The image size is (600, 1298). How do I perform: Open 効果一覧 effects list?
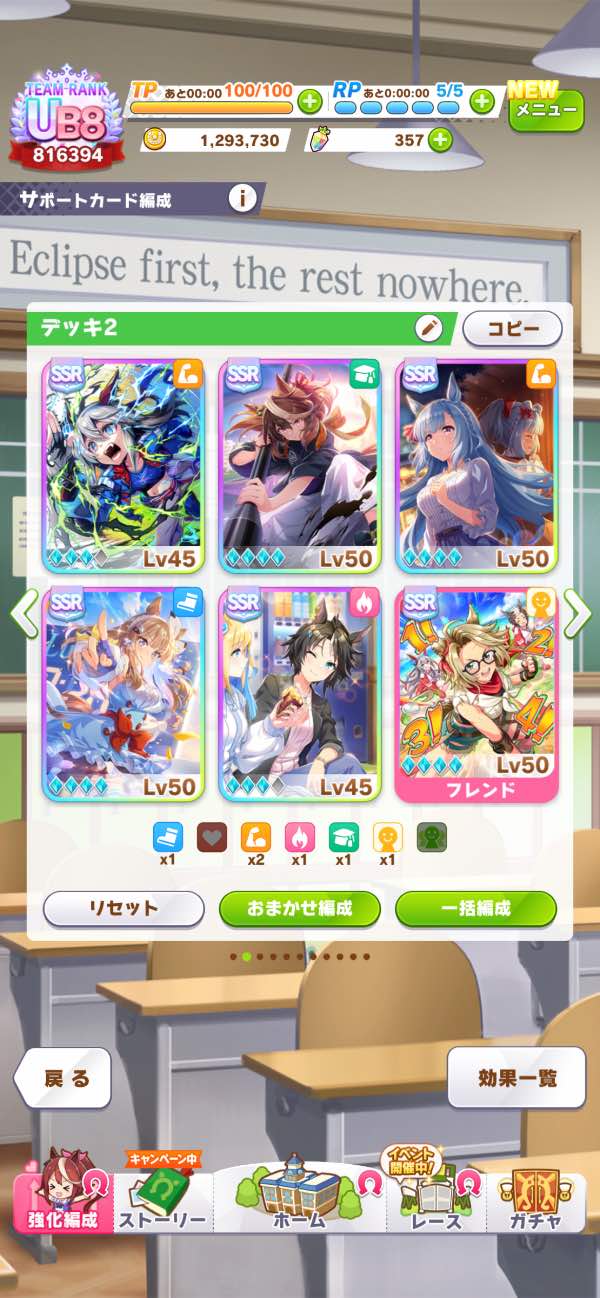coord(516,1078)
